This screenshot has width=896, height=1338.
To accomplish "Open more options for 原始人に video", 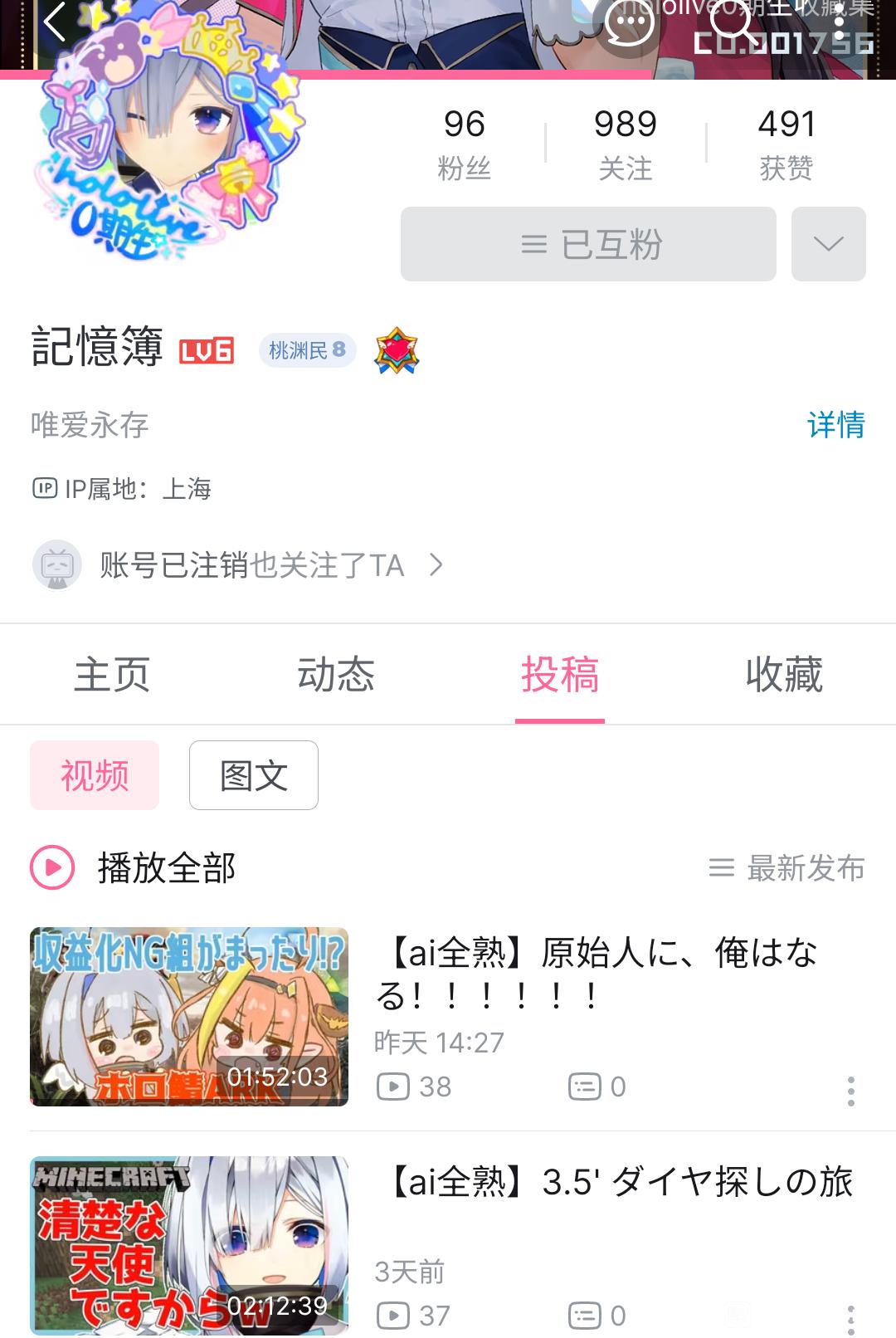I will coord(850,1091).
